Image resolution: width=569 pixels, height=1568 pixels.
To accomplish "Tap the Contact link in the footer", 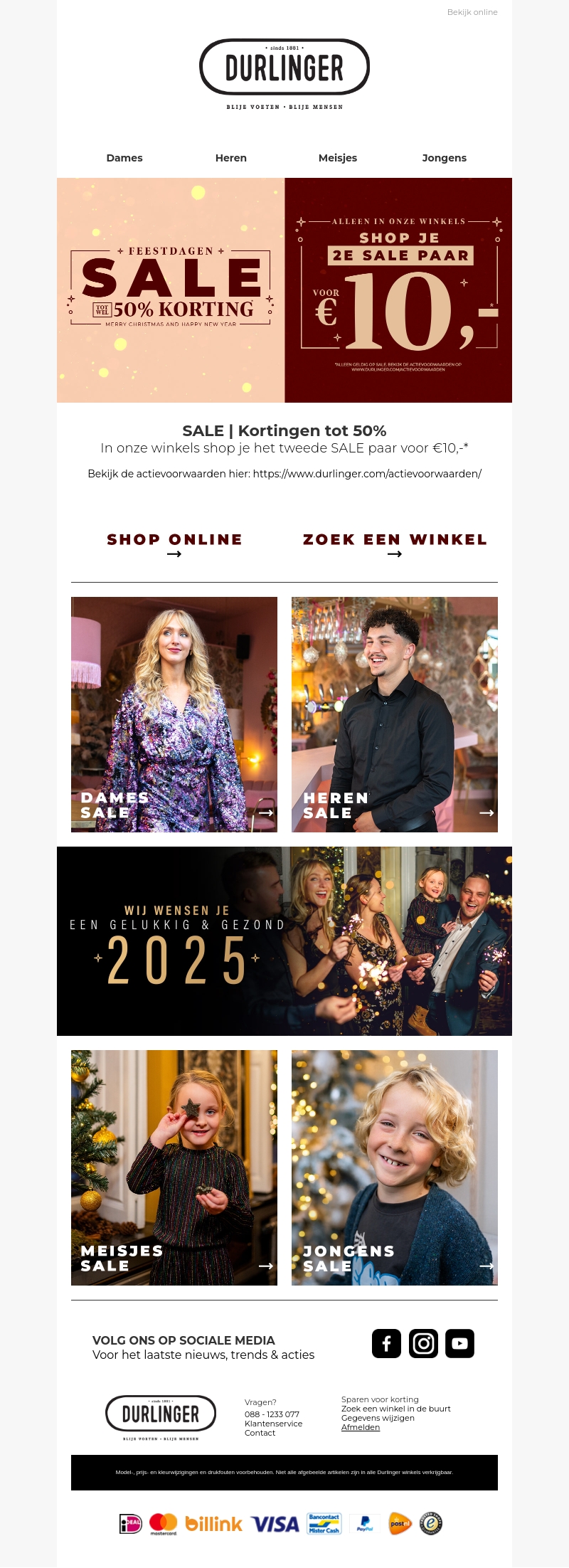I will coord(260,1433).
